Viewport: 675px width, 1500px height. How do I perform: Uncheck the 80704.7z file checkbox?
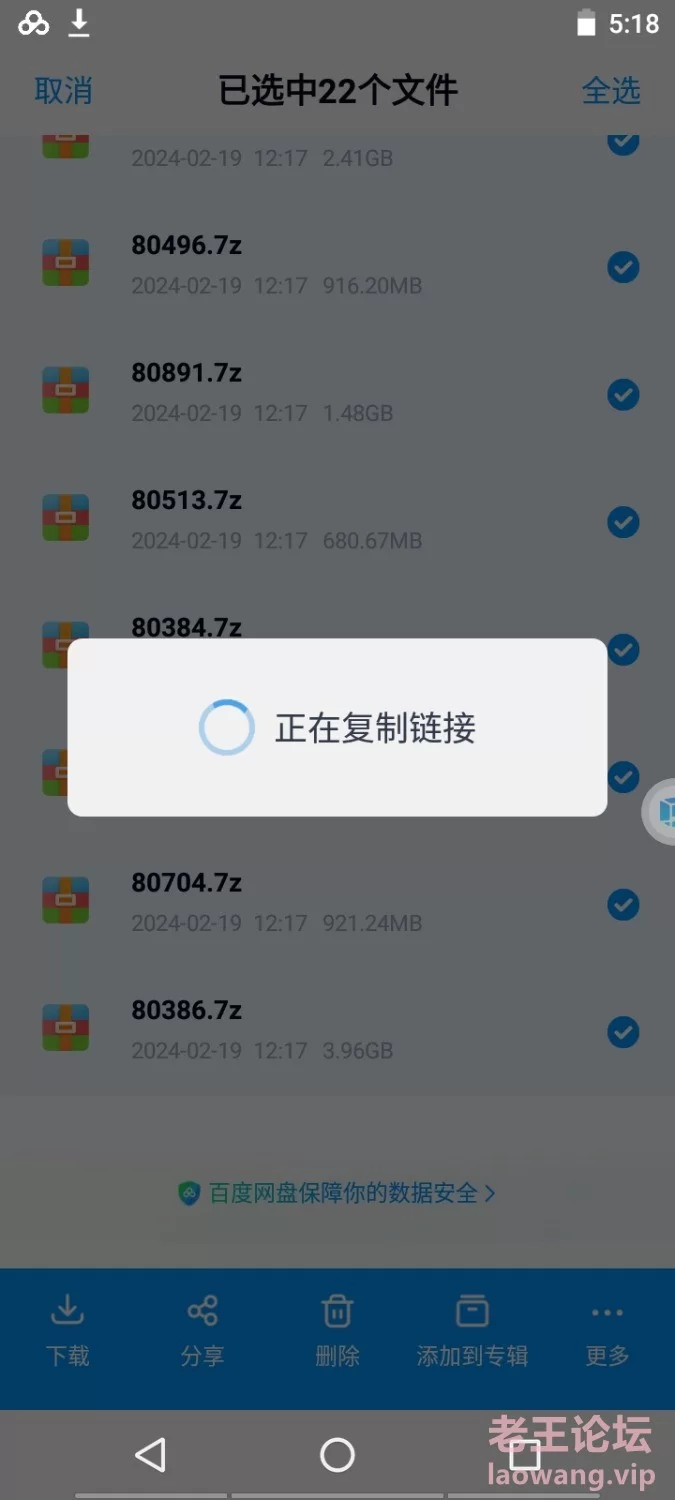623,905
